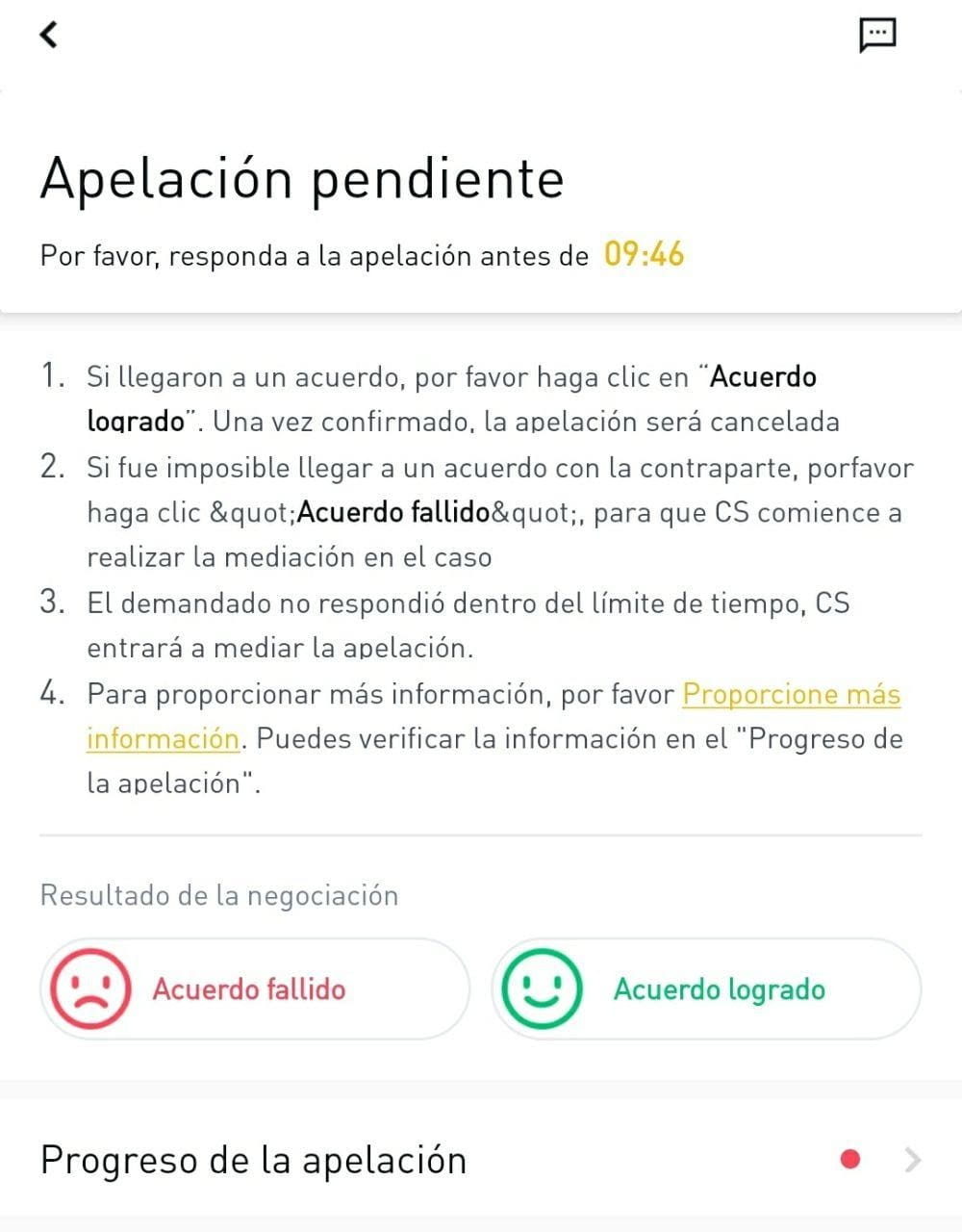Choose Acuerdo logrado

(x=706, y=989)
